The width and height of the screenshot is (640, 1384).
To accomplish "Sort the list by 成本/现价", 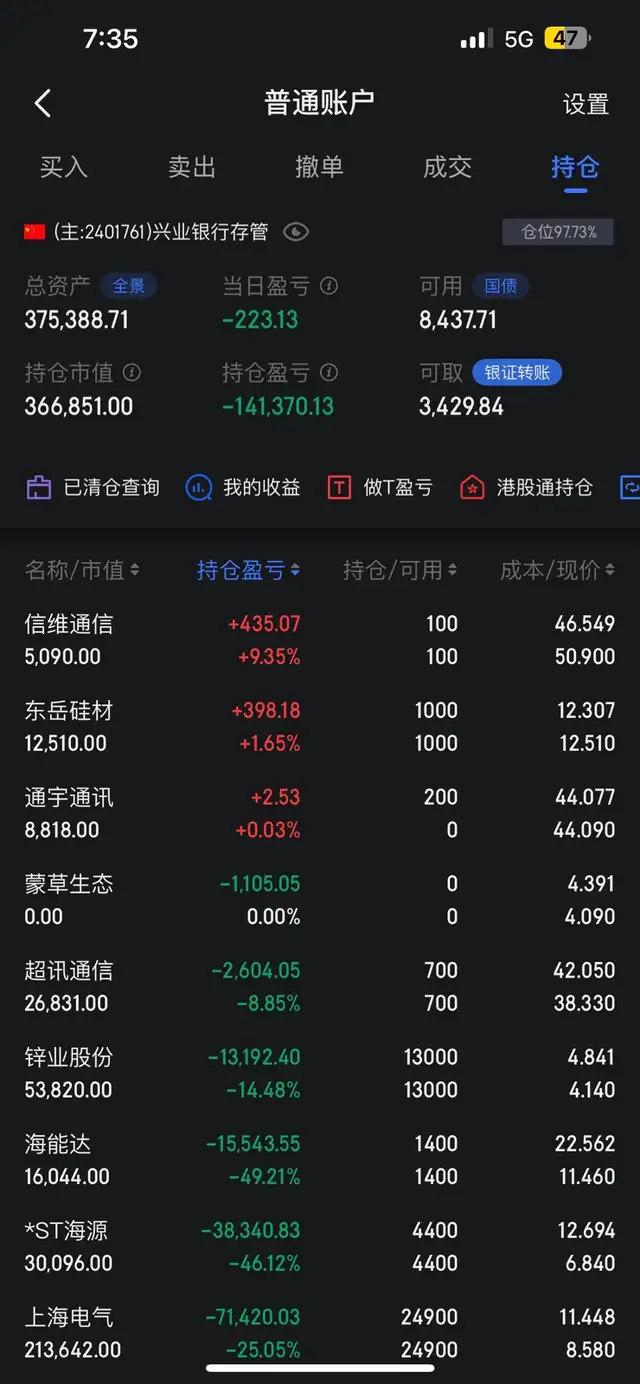I will [557, 570].
